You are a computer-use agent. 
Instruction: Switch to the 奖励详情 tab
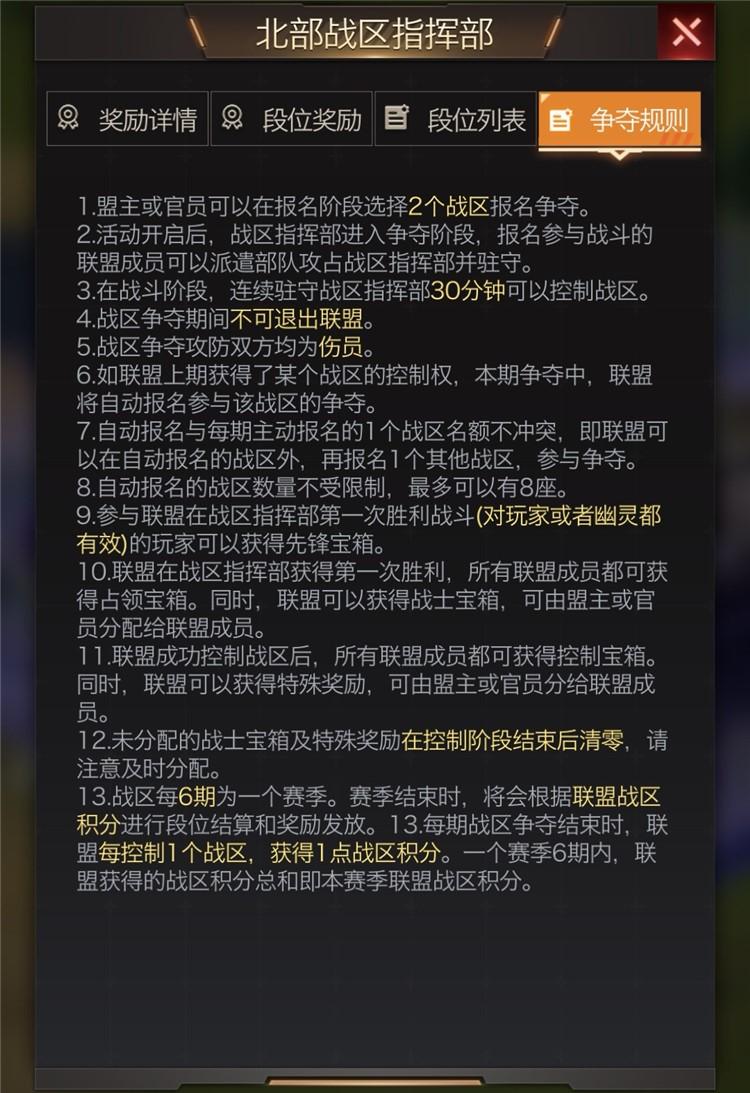tap(126, 120)
